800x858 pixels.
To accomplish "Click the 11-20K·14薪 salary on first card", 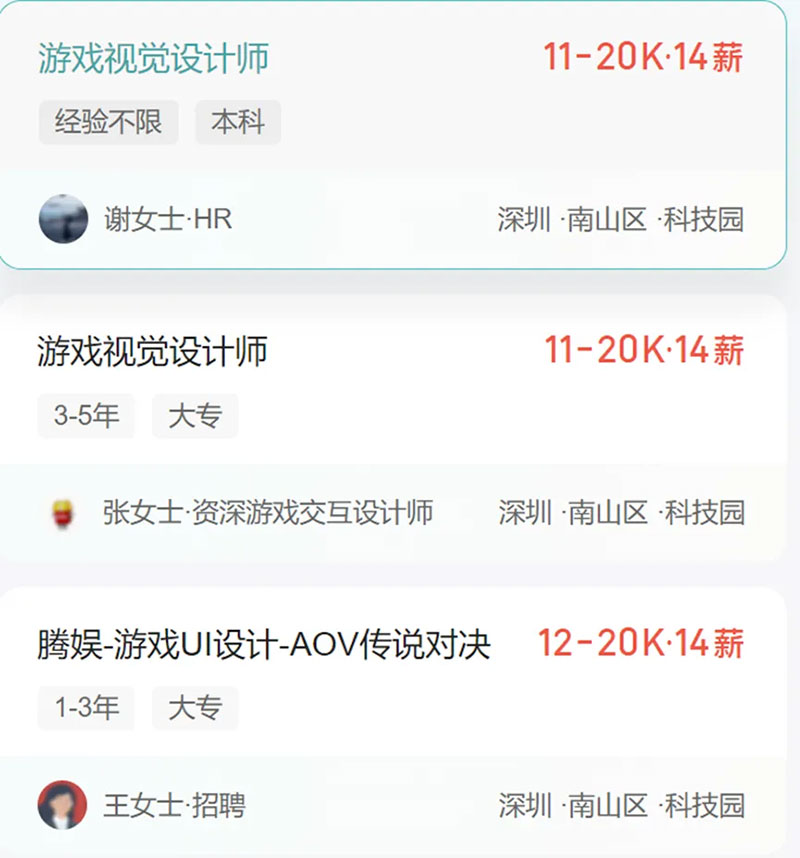I will [x=644, y=57].
